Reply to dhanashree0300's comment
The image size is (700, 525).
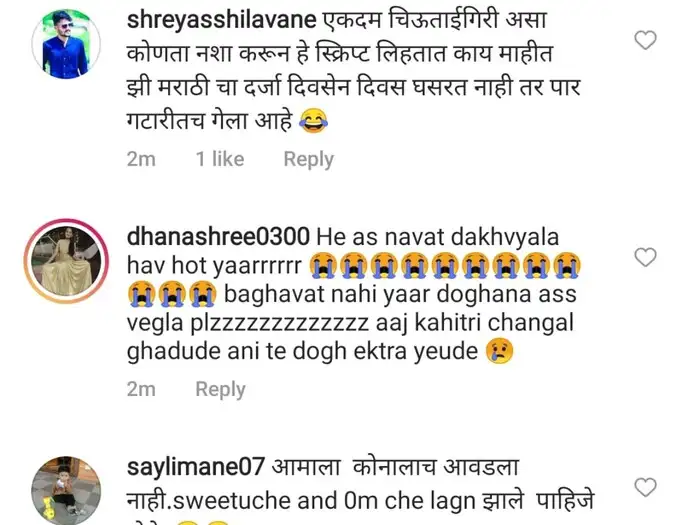(220, 389)
